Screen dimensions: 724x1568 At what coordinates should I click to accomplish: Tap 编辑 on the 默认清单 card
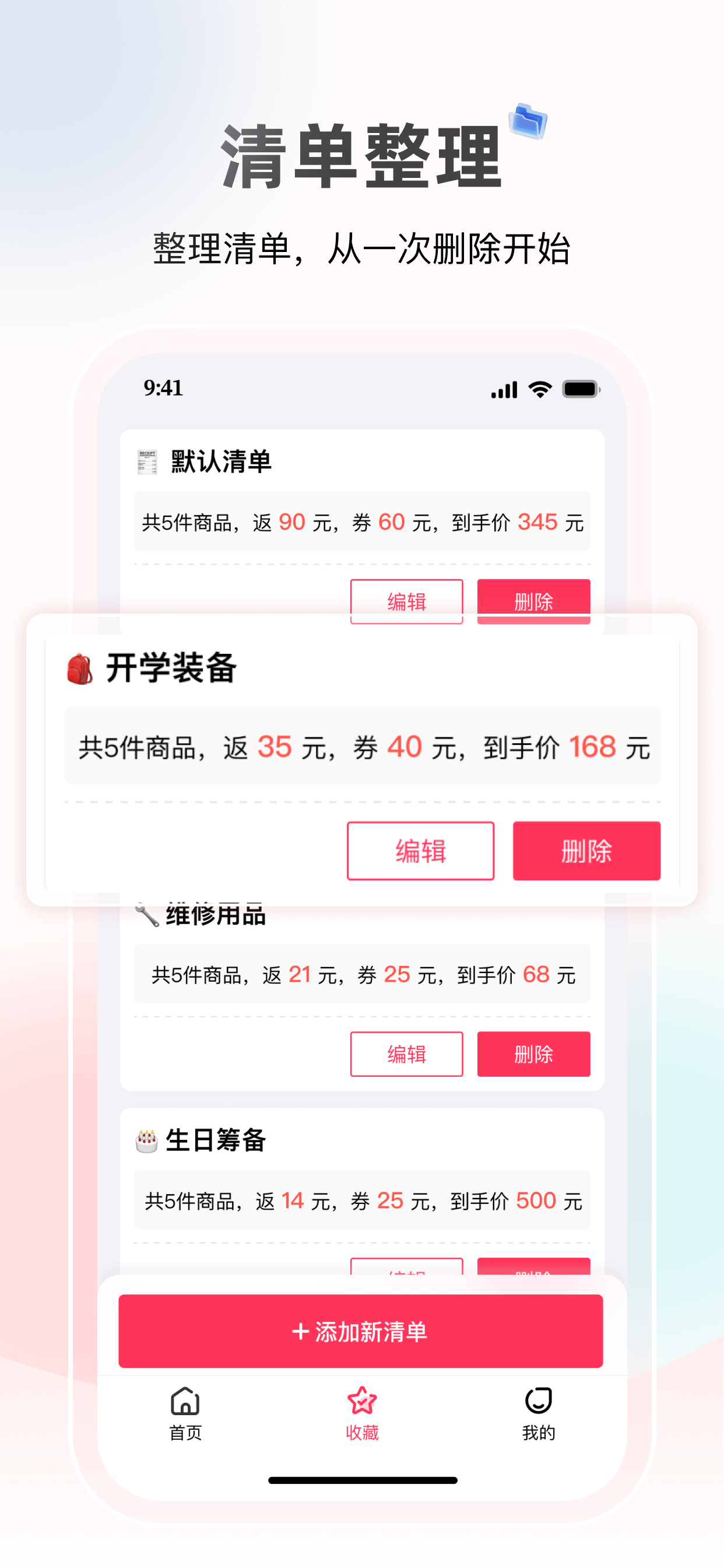point(406,601)
